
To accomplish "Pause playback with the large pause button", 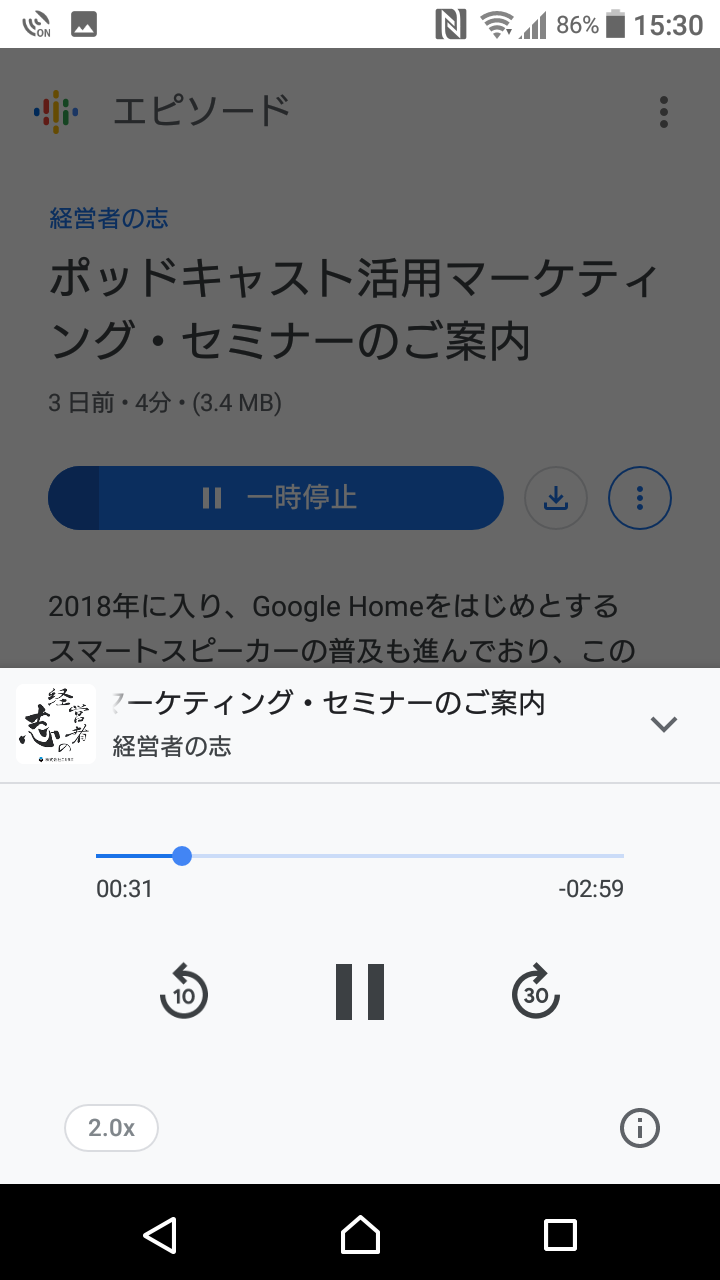I will click(x=360, y=992).
